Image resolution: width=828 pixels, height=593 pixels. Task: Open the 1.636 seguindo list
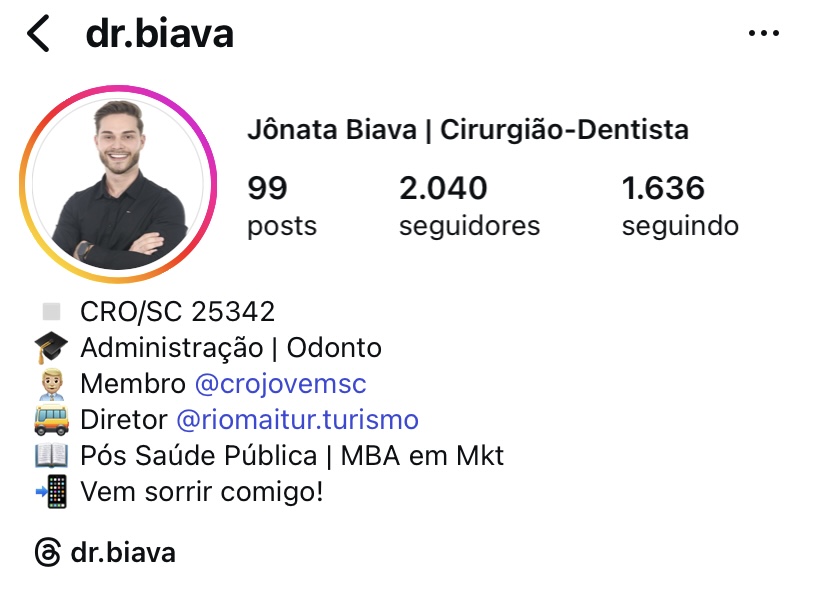coord(679,206)
